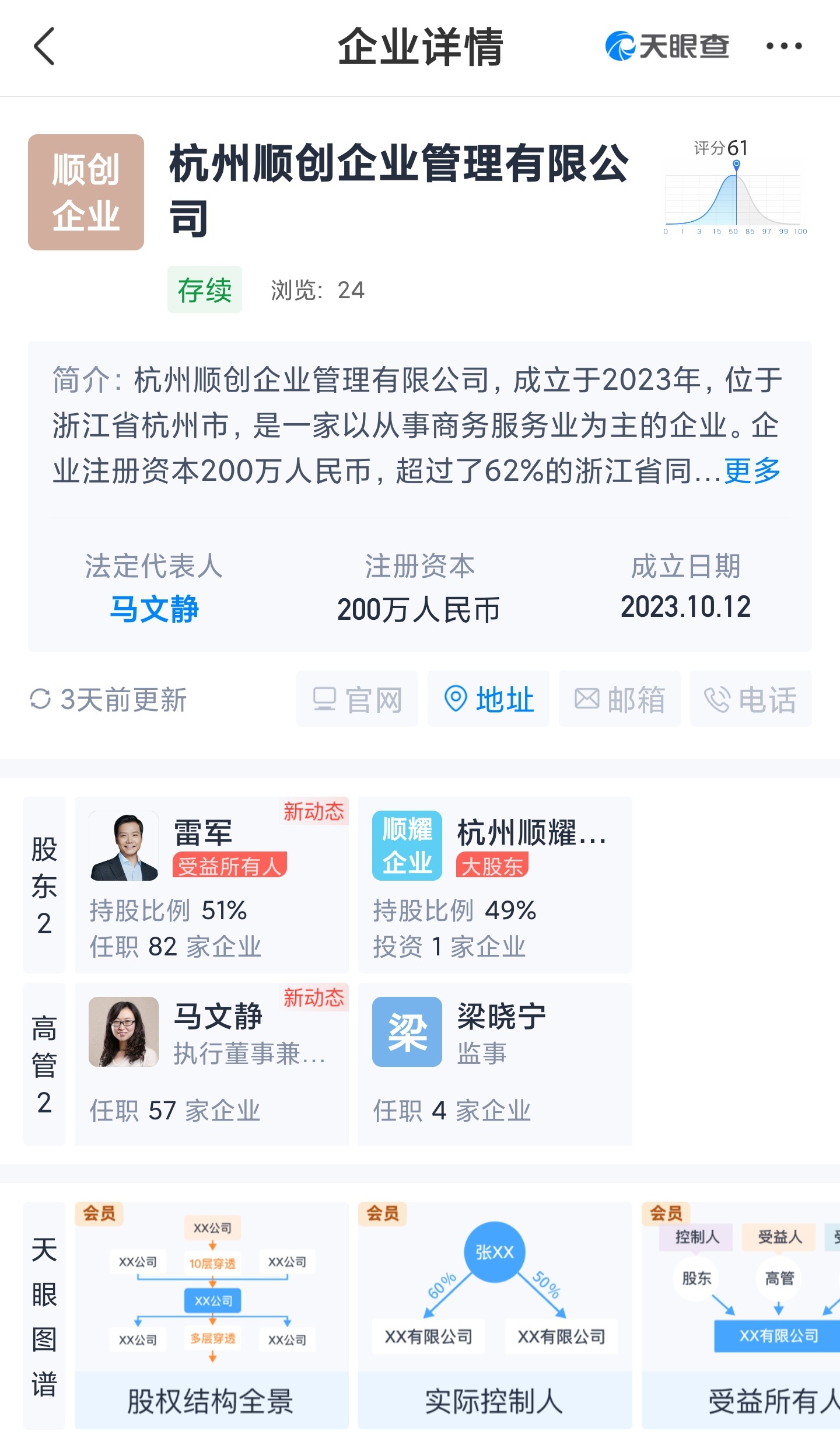This screenshot has width=840, height=1448.
Task: Open legal representative 马文静's profile link
Action: point(154,609)
